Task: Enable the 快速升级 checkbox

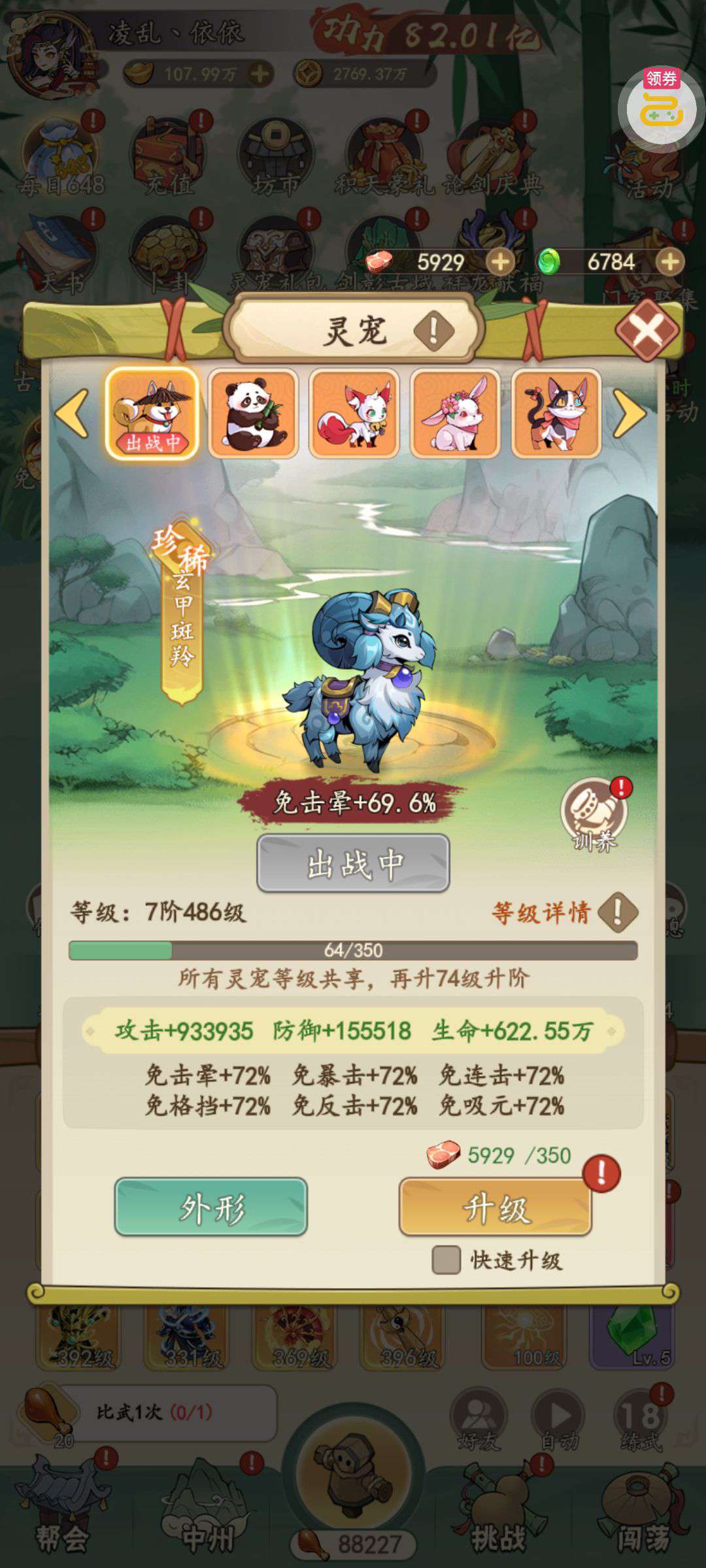Action: tap(446, 1260)
